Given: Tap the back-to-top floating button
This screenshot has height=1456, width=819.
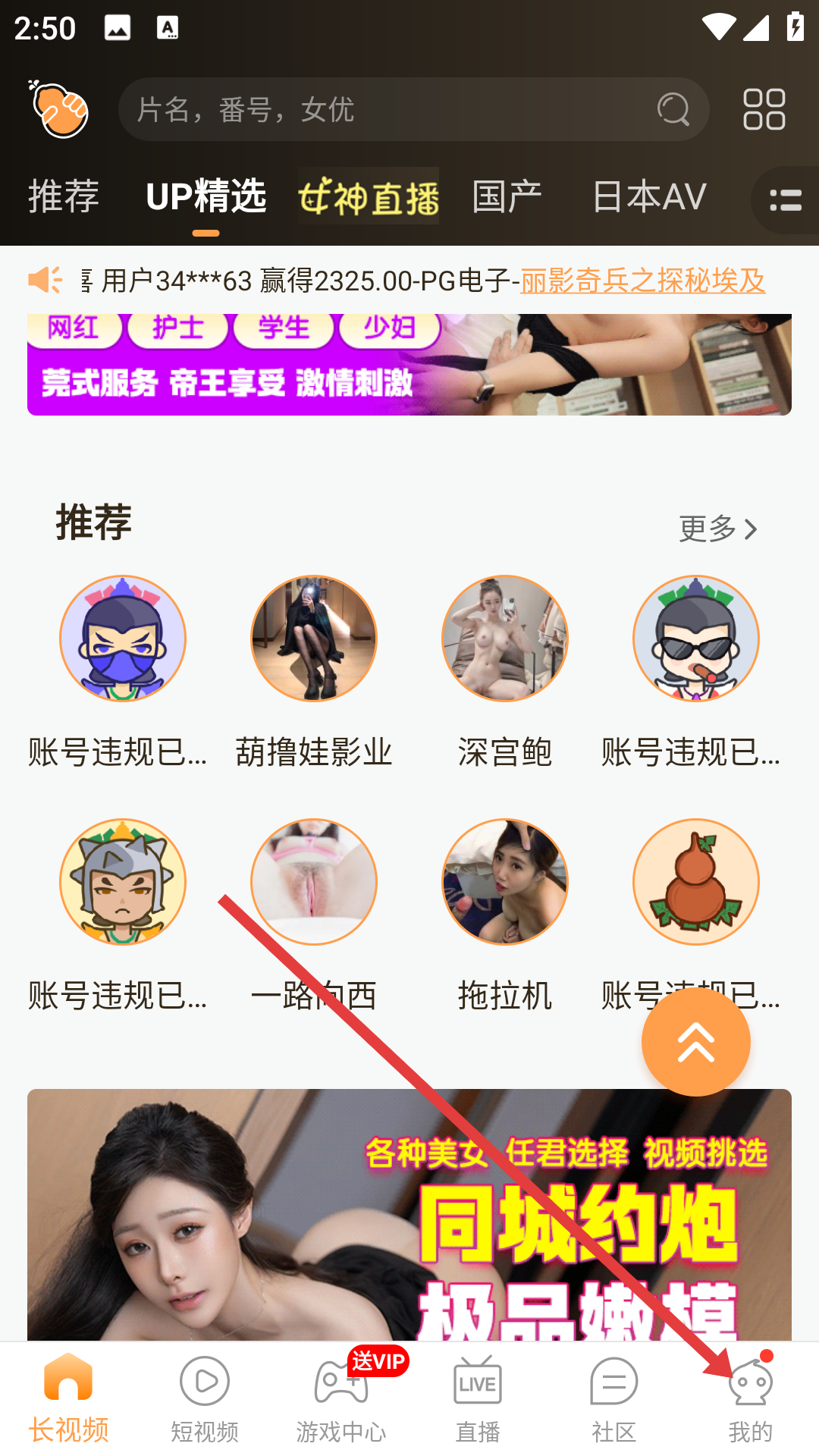Looking at the screenshot, I should coord(695,1042).
